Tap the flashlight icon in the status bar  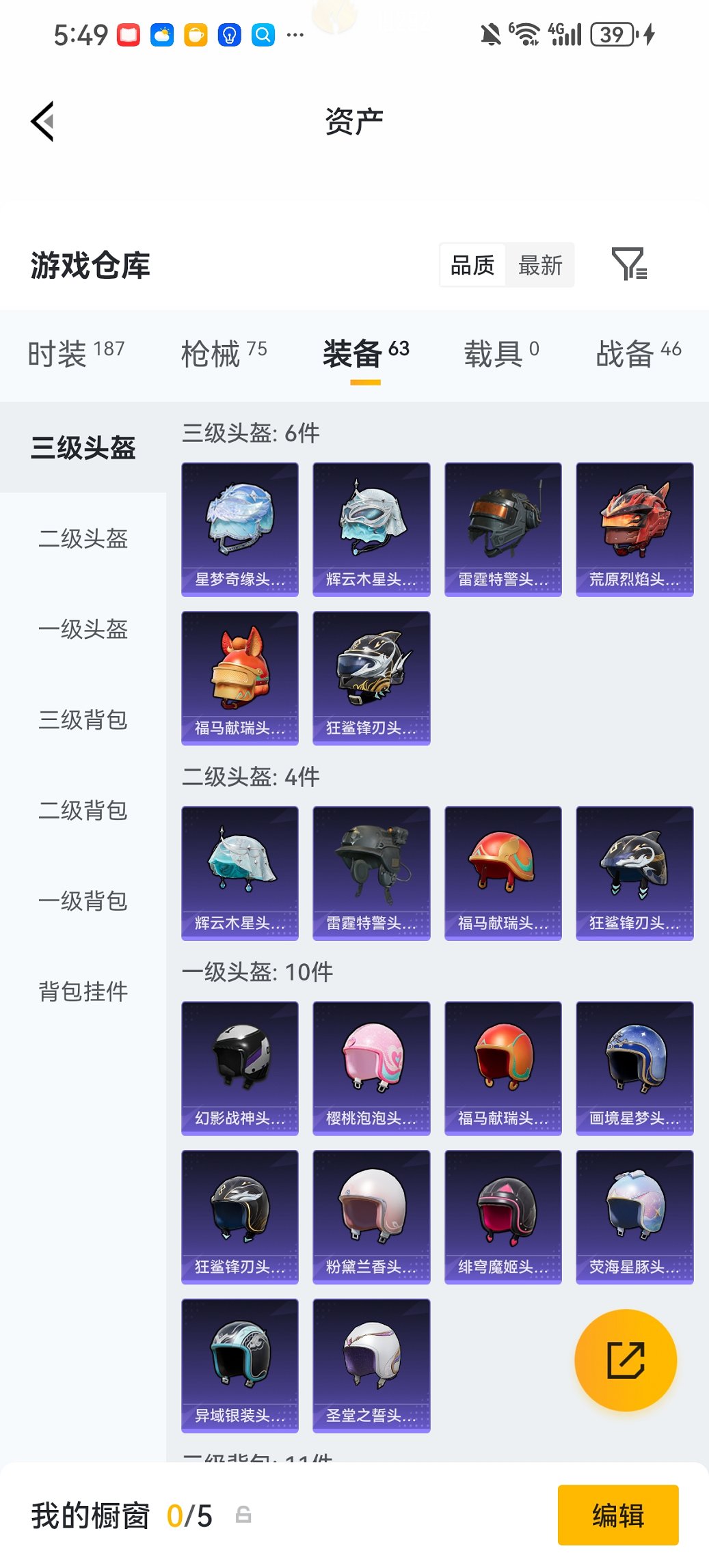(x=228, y=36)
